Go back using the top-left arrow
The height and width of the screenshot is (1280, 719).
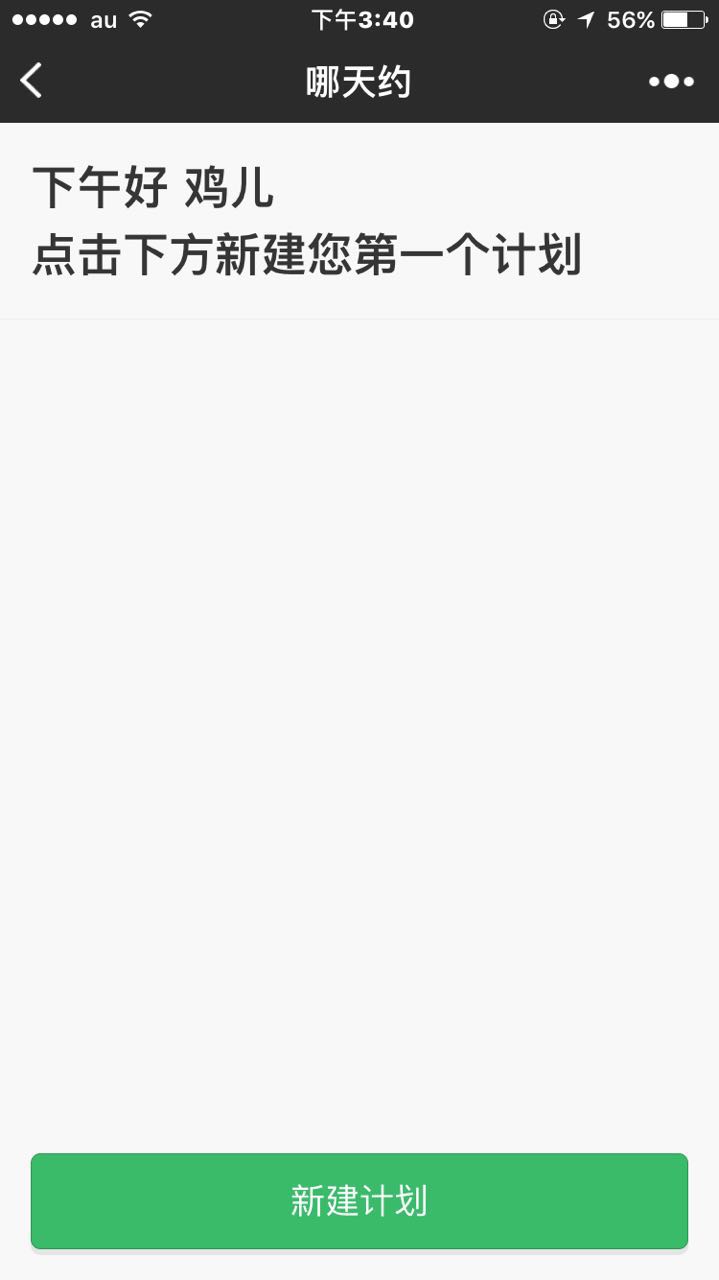pyautogui.click(x=32, y=81)
